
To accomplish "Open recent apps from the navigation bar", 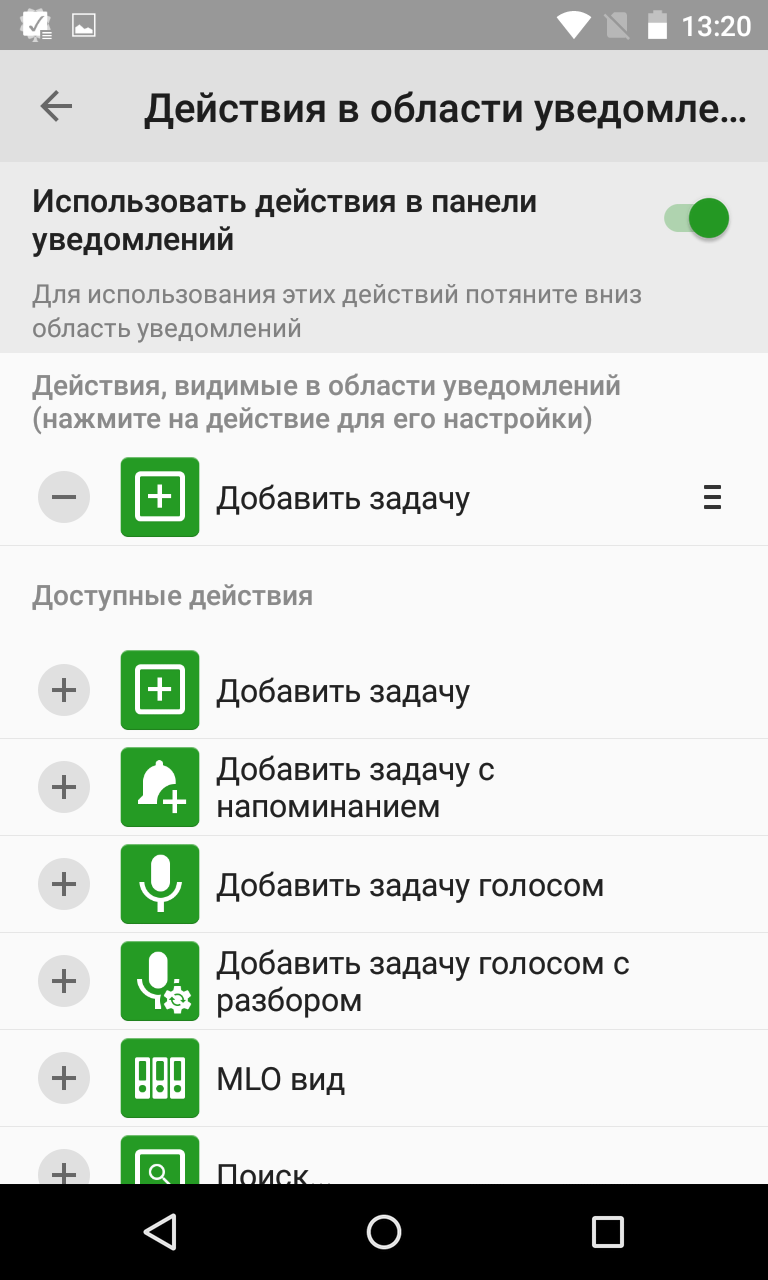I will coord(607,1232).
